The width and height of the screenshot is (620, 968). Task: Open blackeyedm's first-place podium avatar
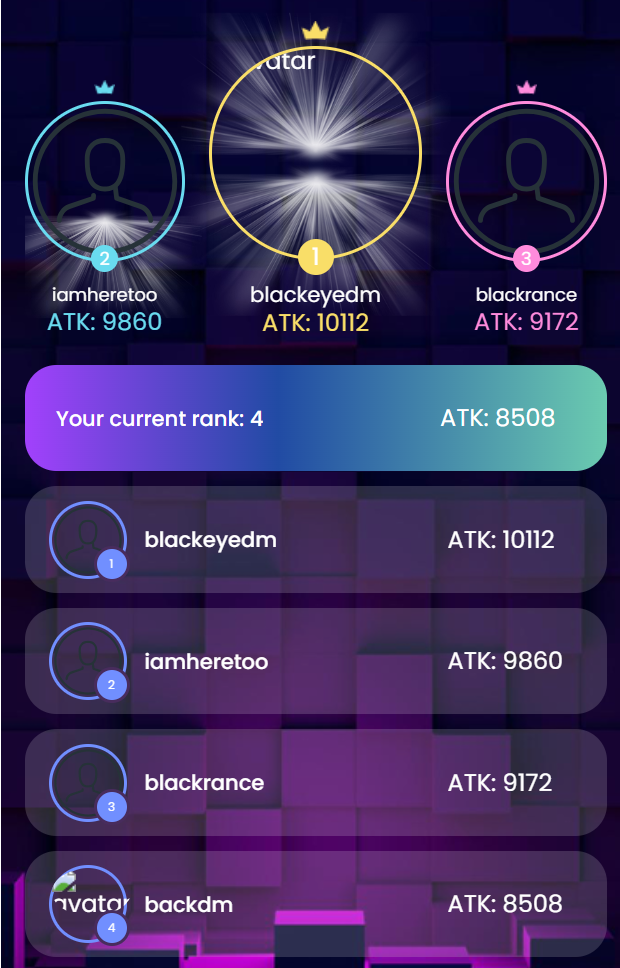point(315,152)
